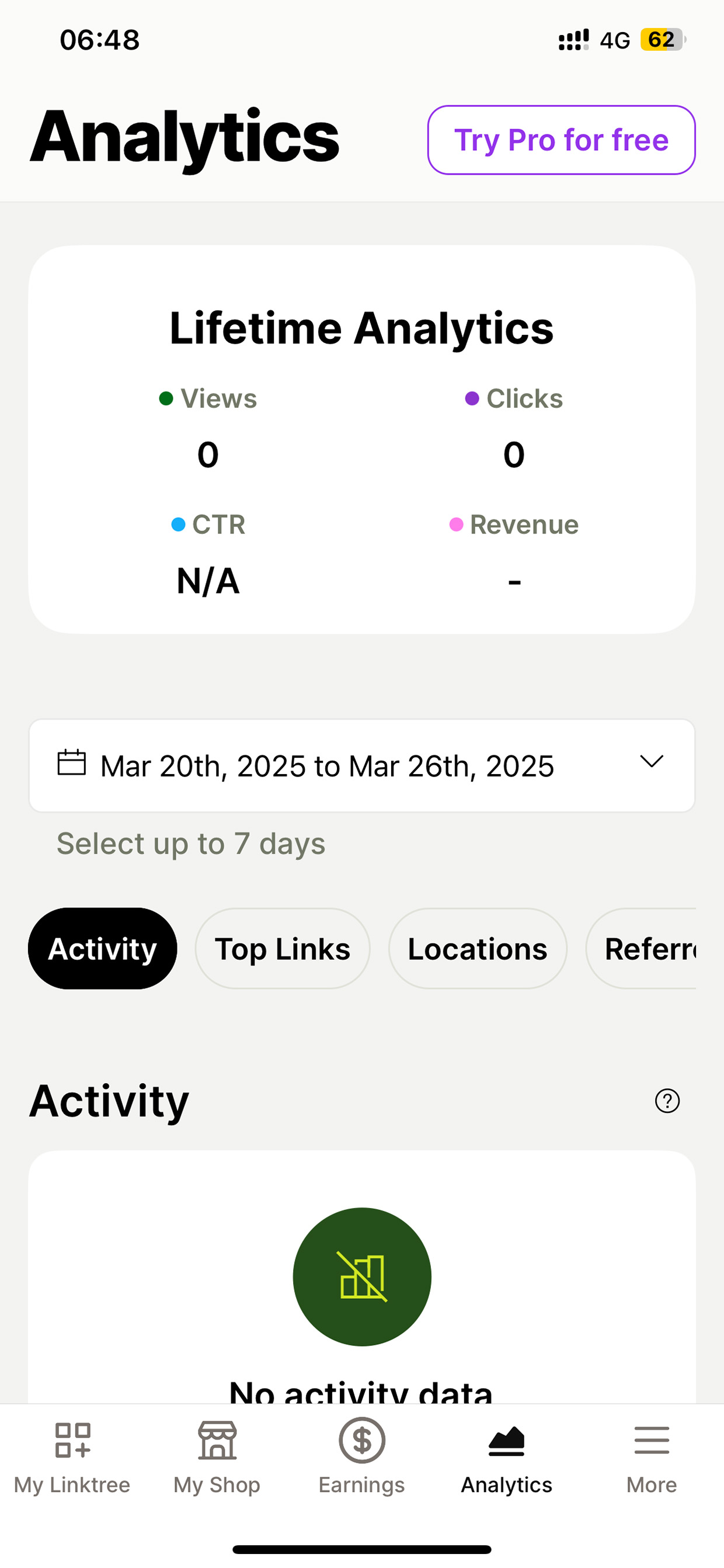Tap Try Pro for free button

point(561,140)
